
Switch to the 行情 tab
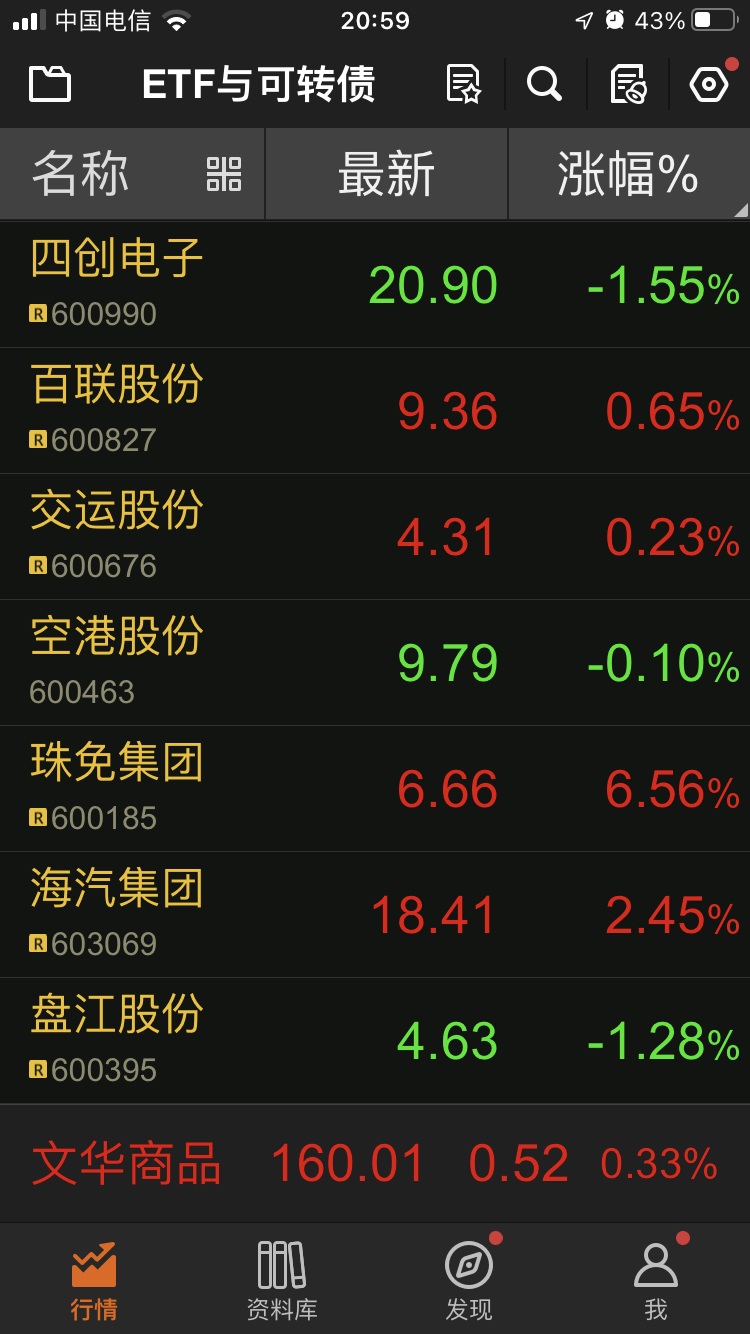94,1280
